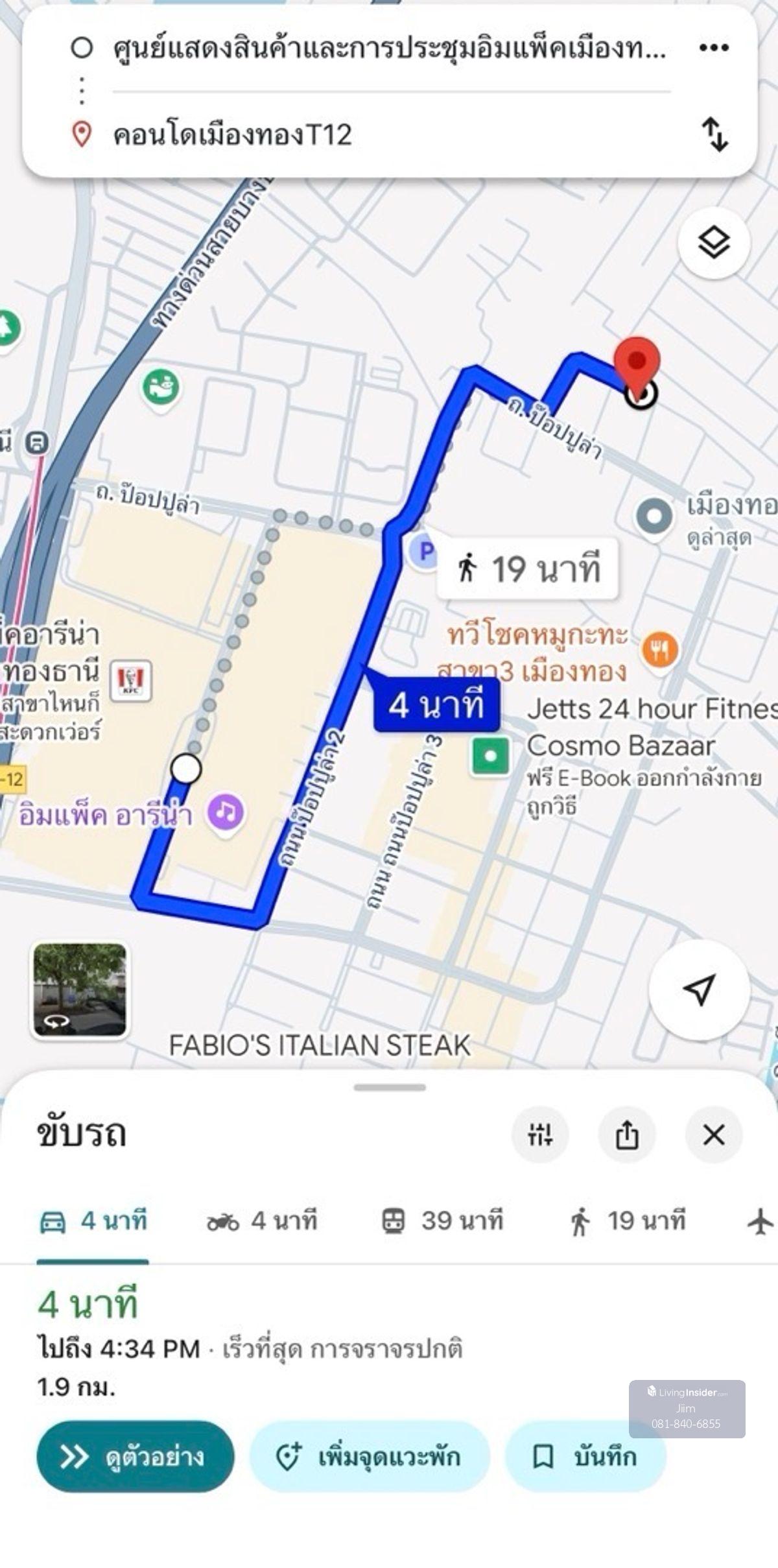Re-center map on my location
778x1568 pixels.
point(699,990)
